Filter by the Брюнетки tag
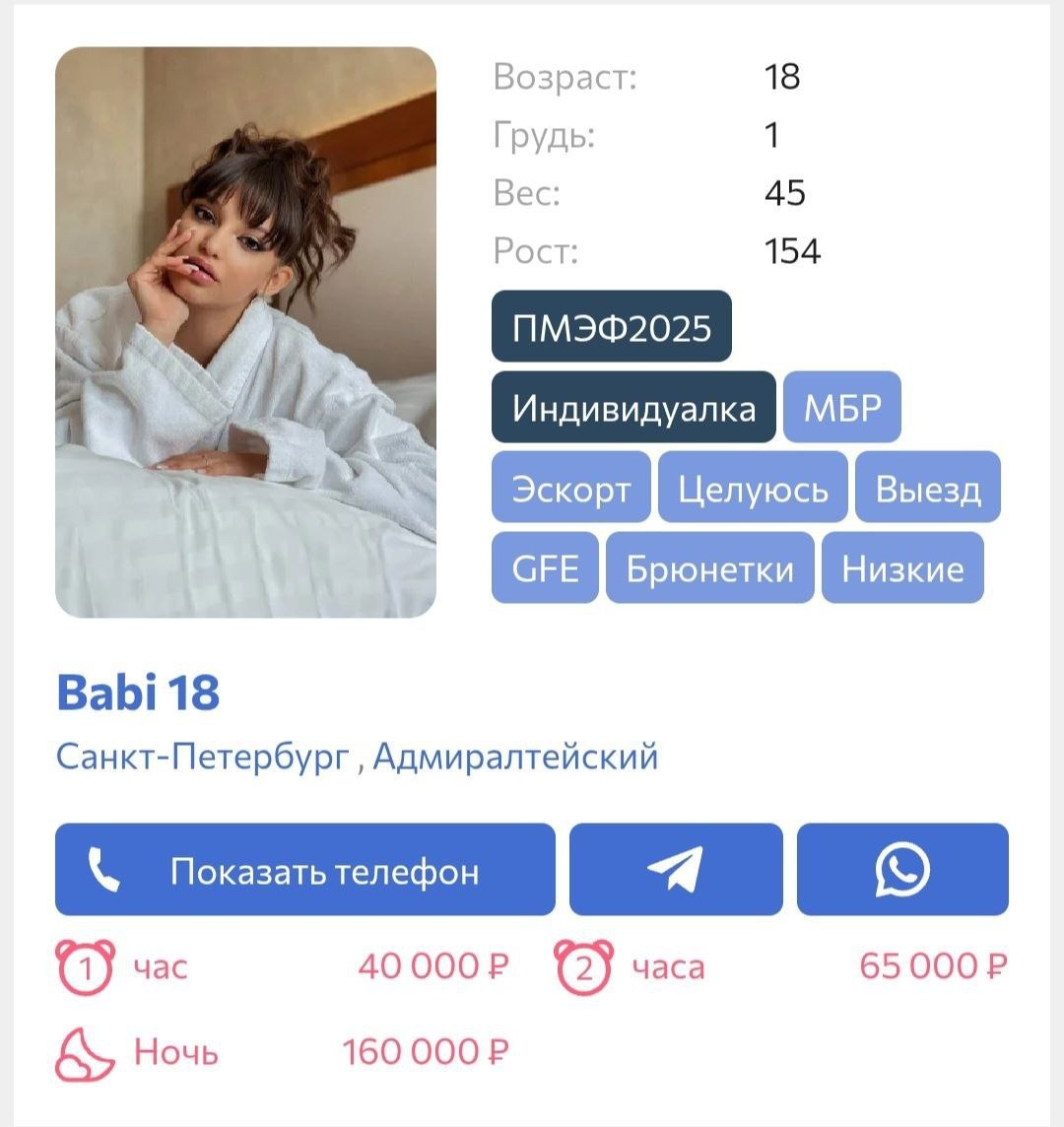The height and width of the screenshot is (1127, 1064). pyautogui.click(x=709, y=568)
